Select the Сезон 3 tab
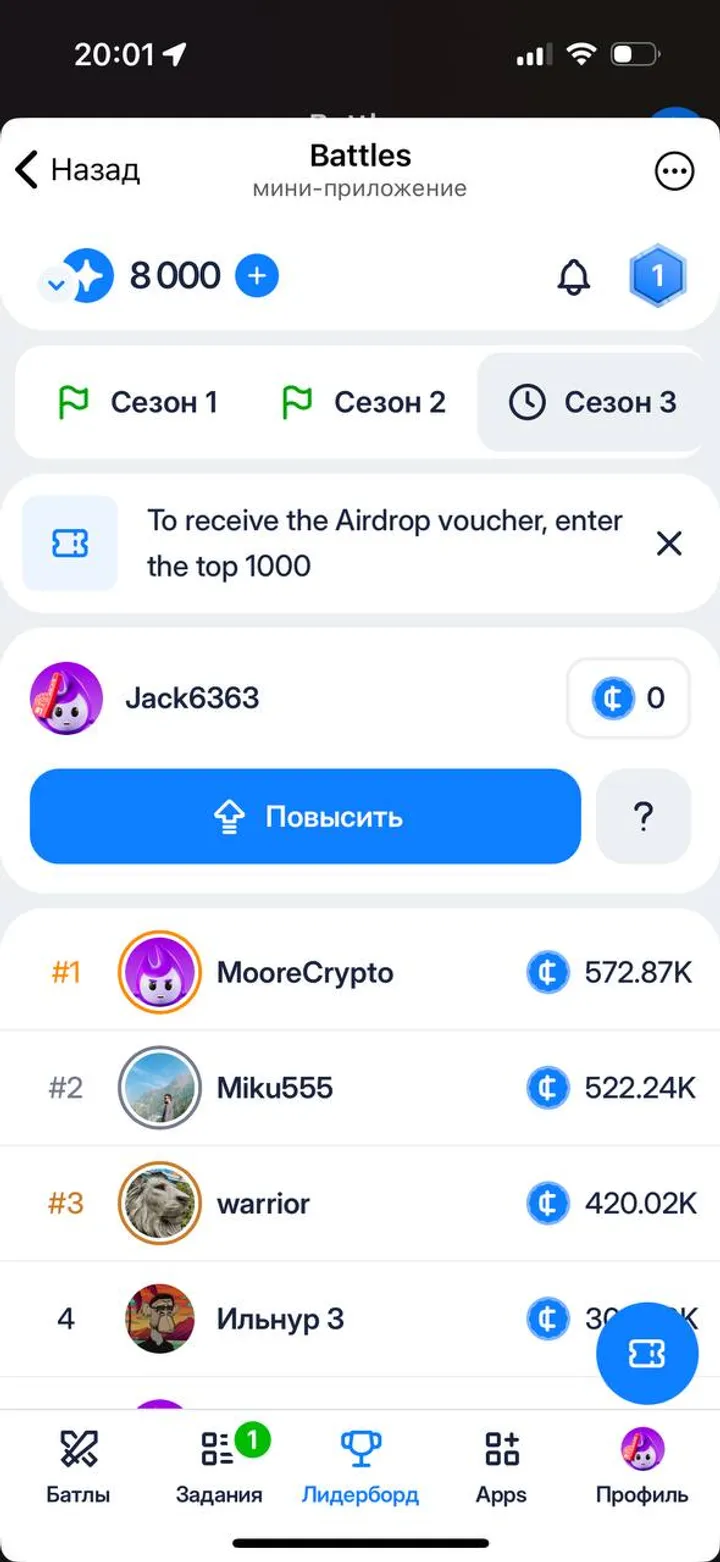This screenshot has width=720, height=1562. coord(593,402)
